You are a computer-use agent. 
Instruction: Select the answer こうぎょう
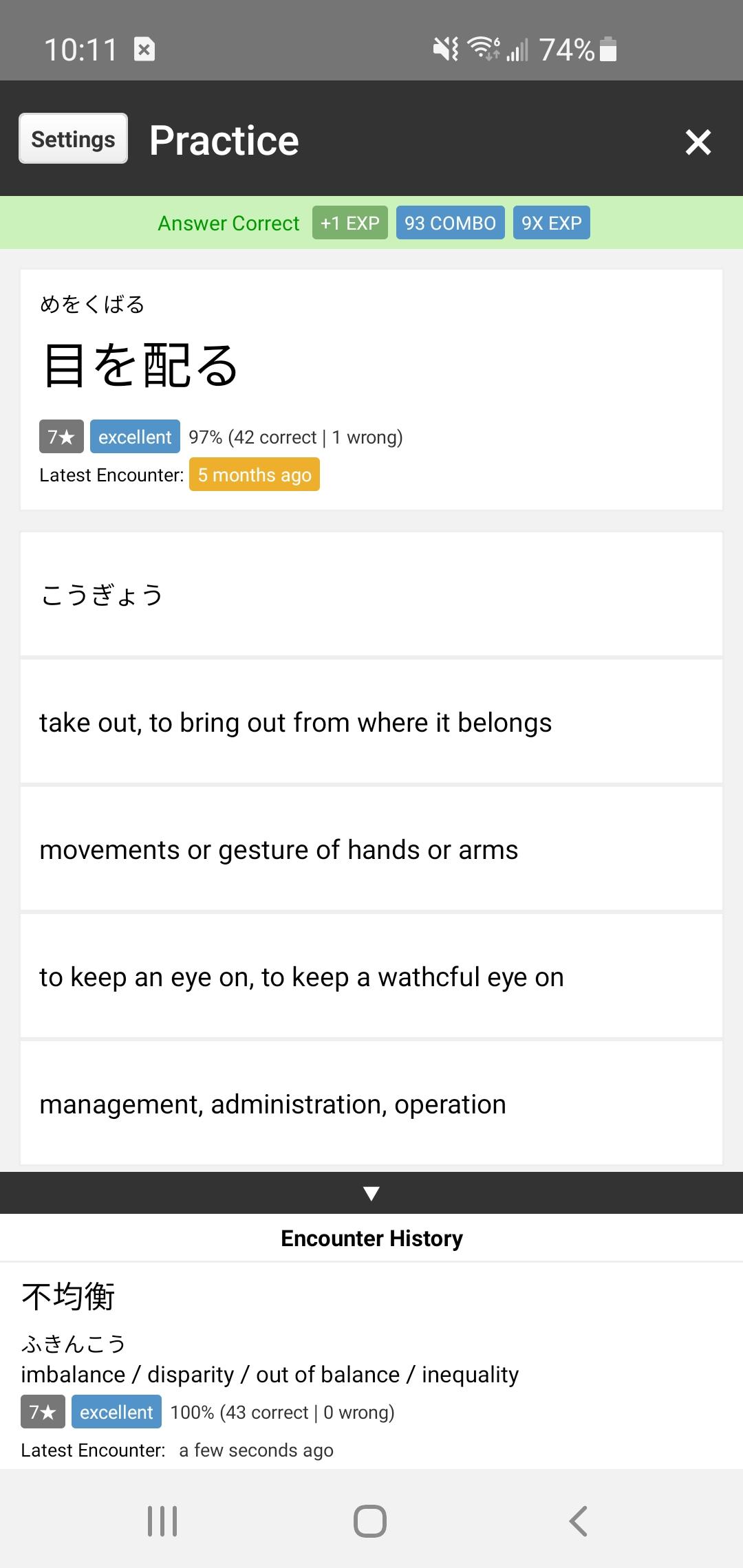[371, 595]
